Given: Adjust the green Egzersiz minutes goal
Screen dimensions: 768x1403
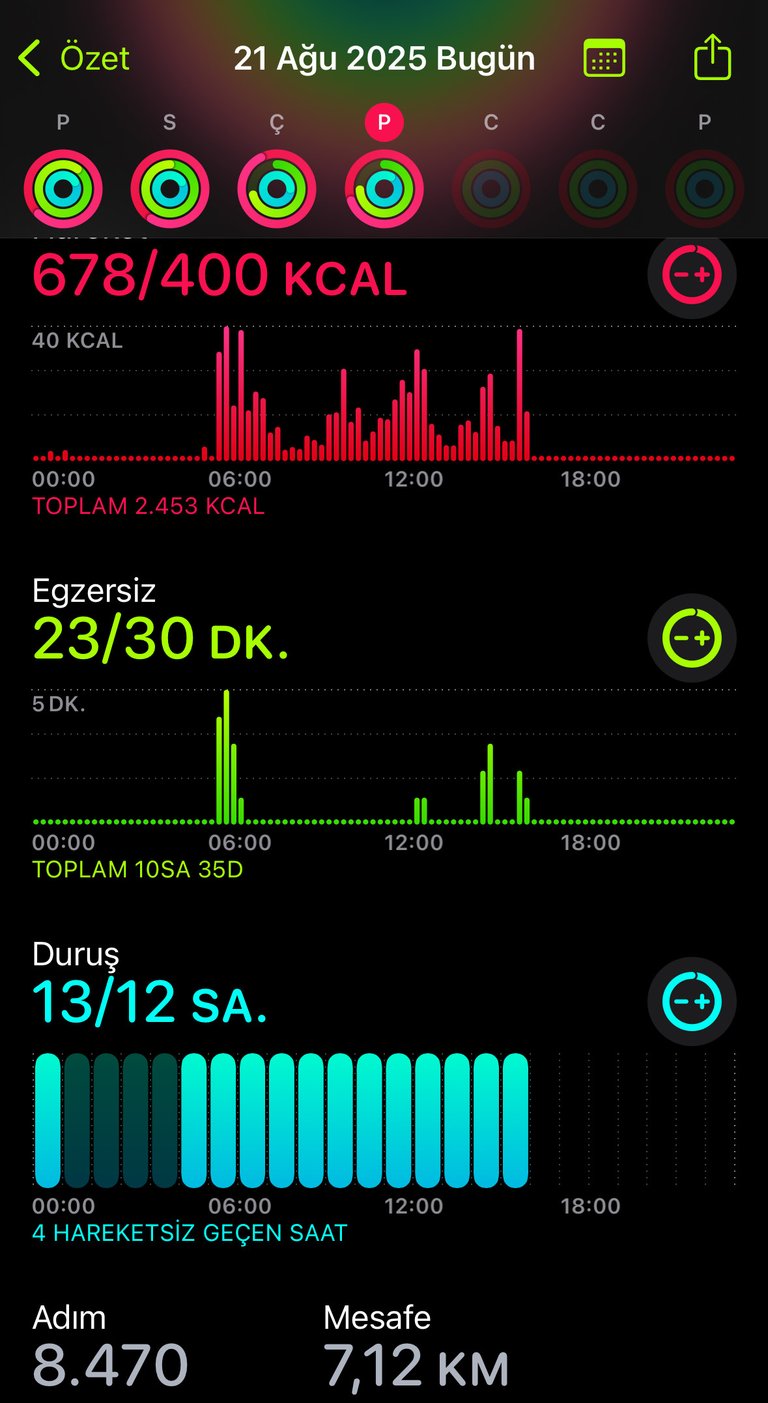Looking at the screenshot, I should click(692, 637).
